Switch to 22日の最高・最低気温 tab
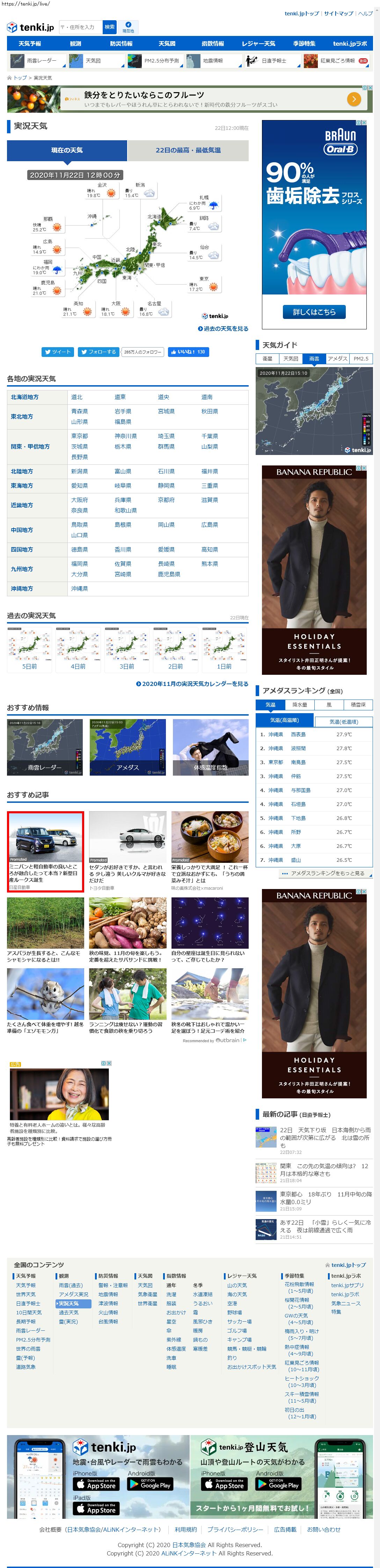 188,150
